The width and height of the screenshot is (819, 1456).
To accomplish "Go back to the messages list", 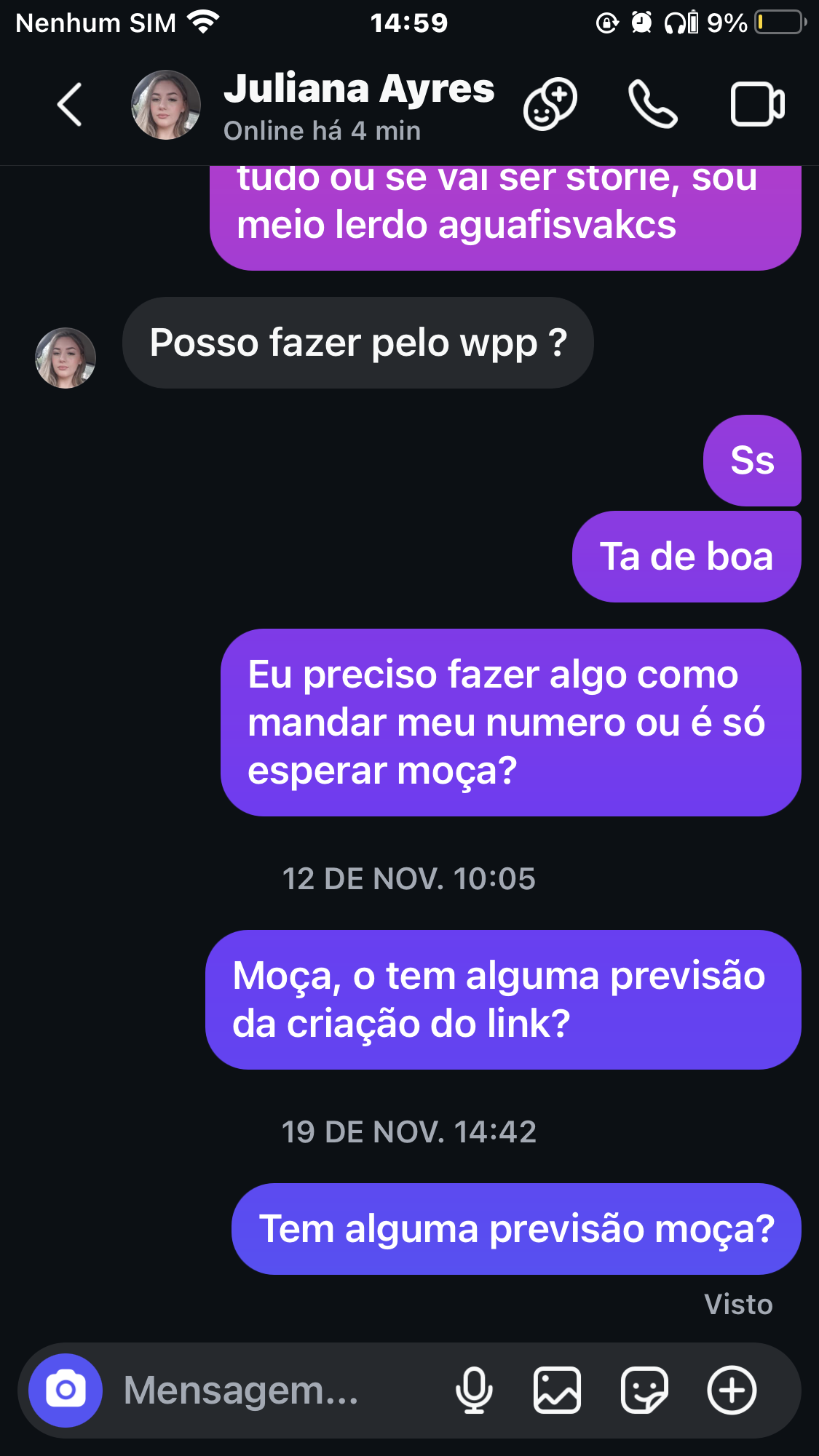I will pos(70,105).
